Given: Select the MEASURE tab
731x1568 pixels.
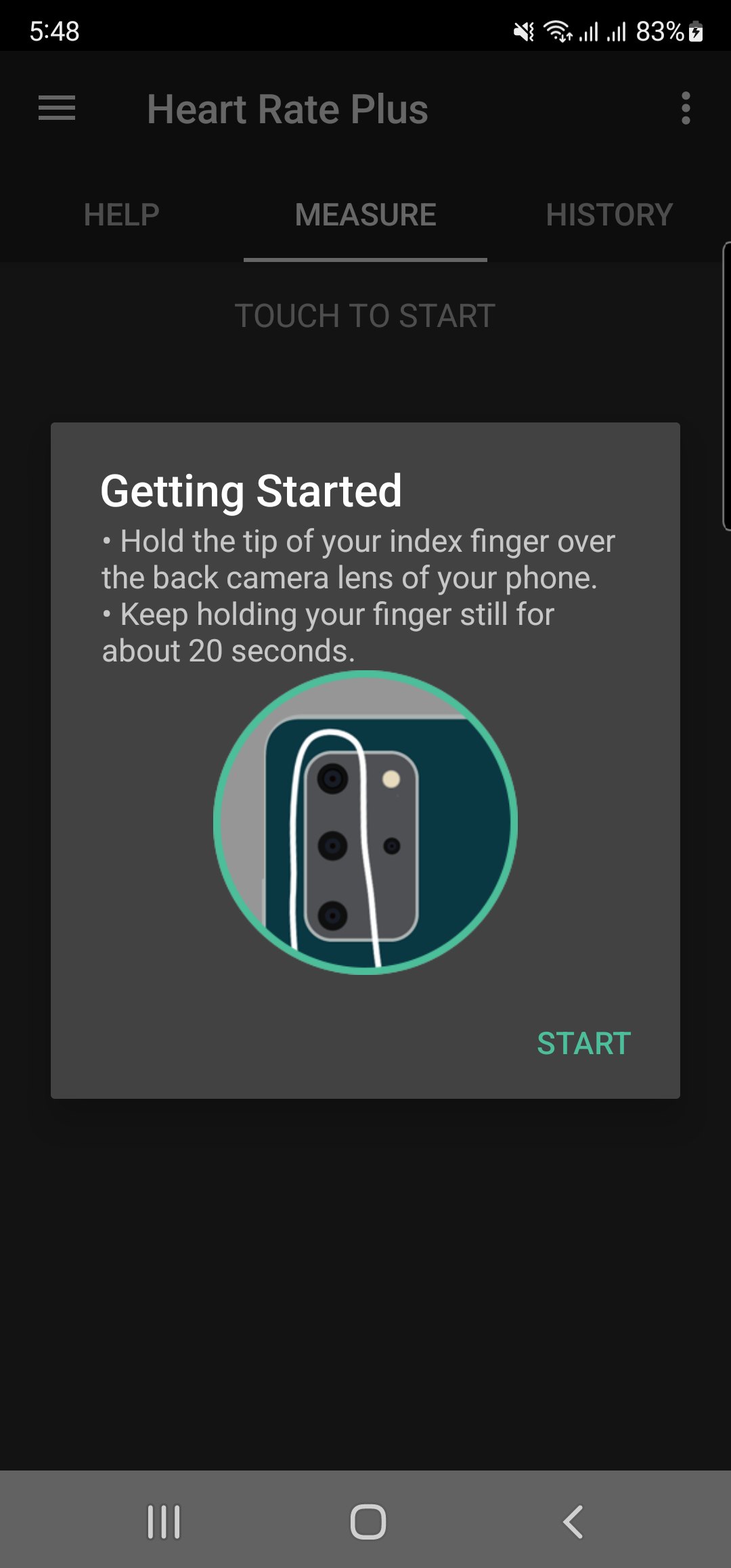Looking at the screenshot, I should pos(365,215).
